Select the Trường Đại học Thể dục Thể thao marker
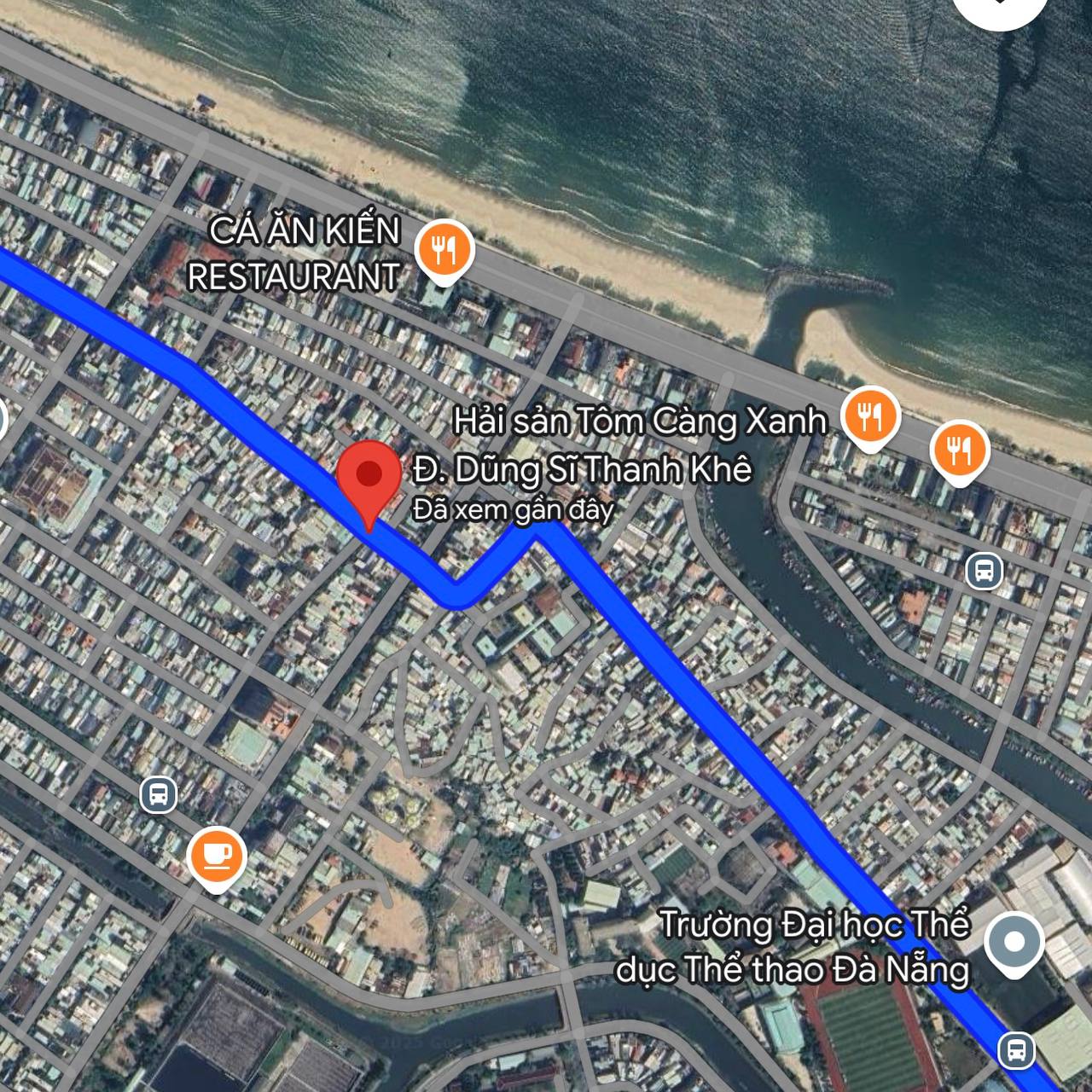Image resolution: width=1092 pixels, height=1092 pixels. pos(1014,942)
